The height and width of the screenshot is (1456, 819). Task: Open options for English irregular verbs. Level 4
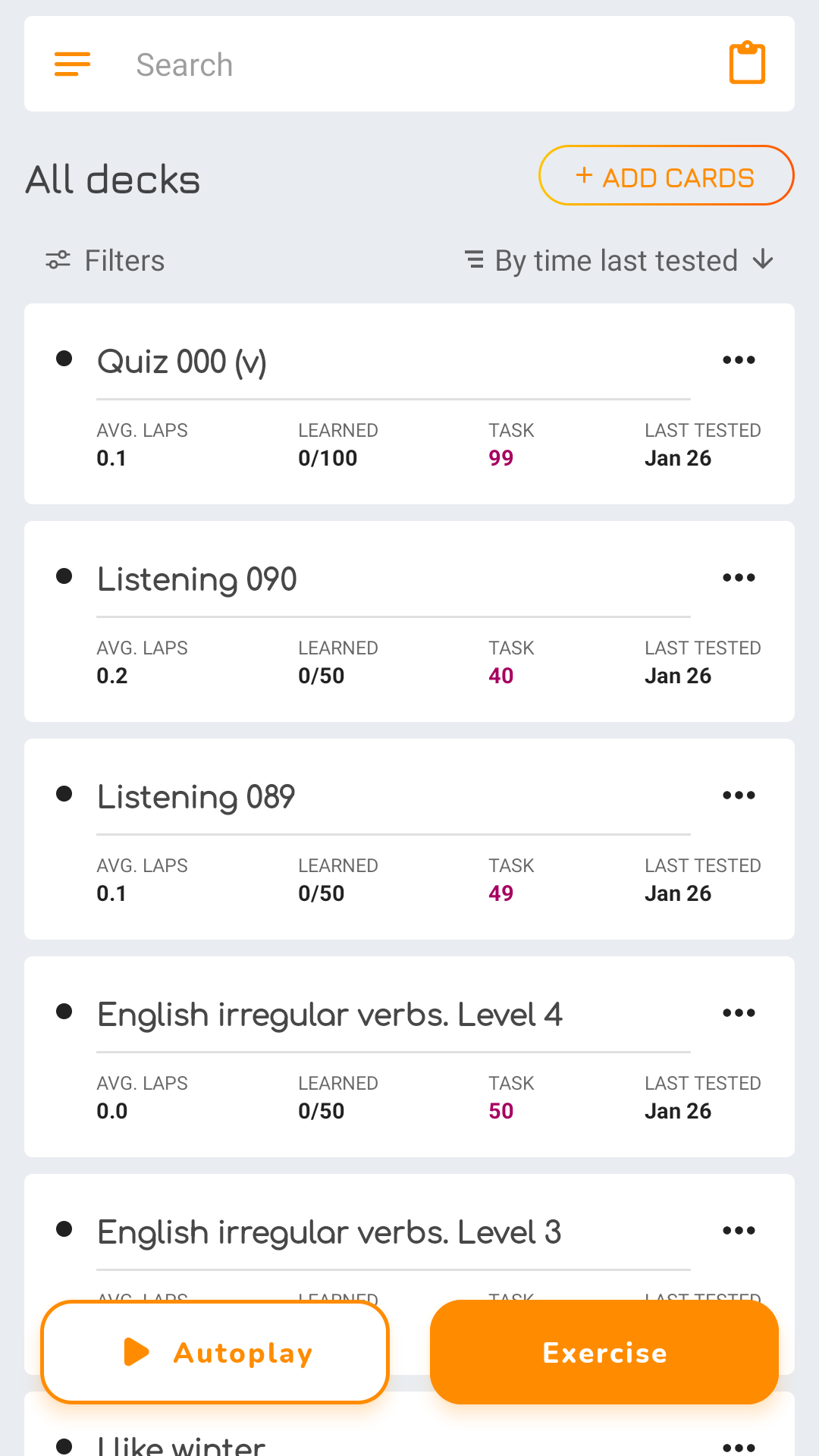point(739,1013)
